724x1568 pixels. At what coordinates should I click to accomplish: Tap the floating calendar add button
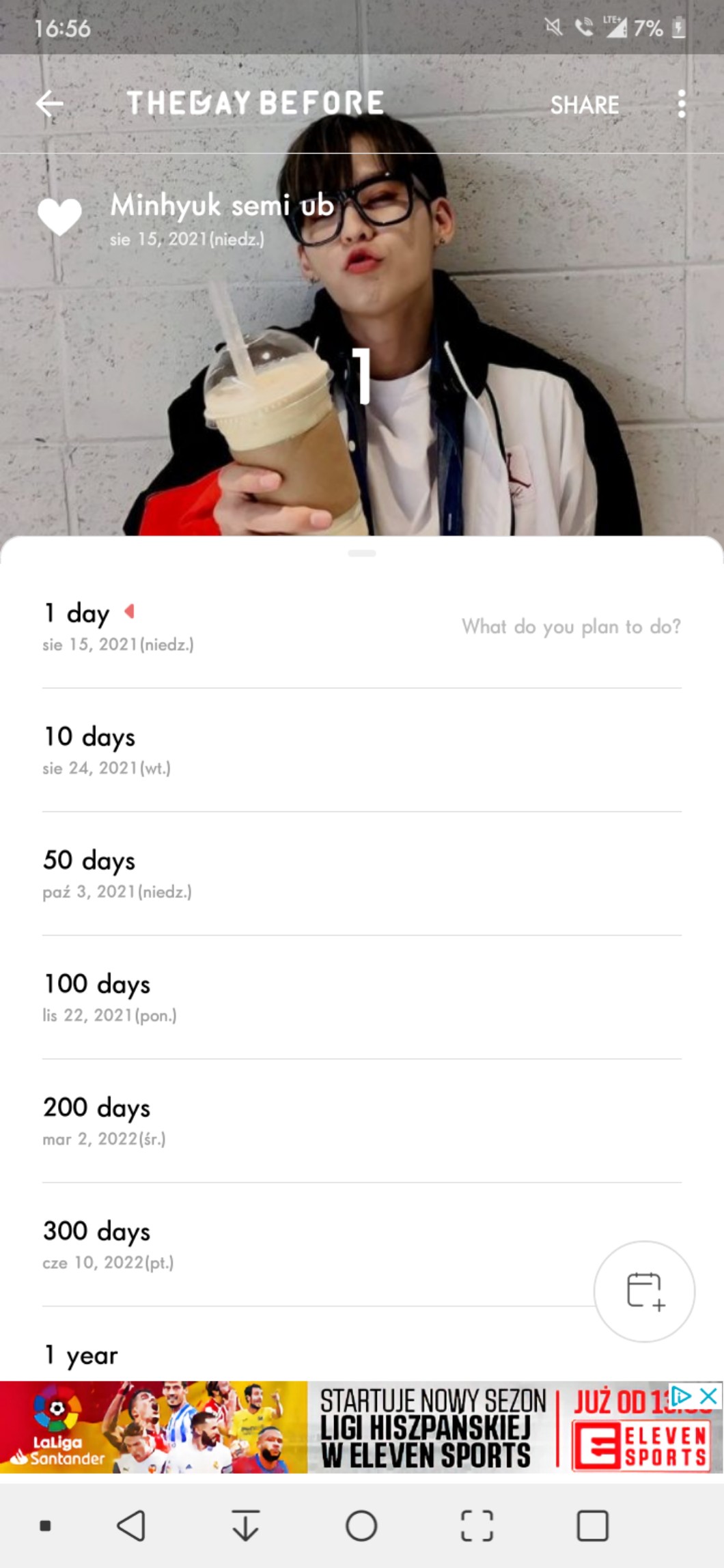pos(644,1291)
